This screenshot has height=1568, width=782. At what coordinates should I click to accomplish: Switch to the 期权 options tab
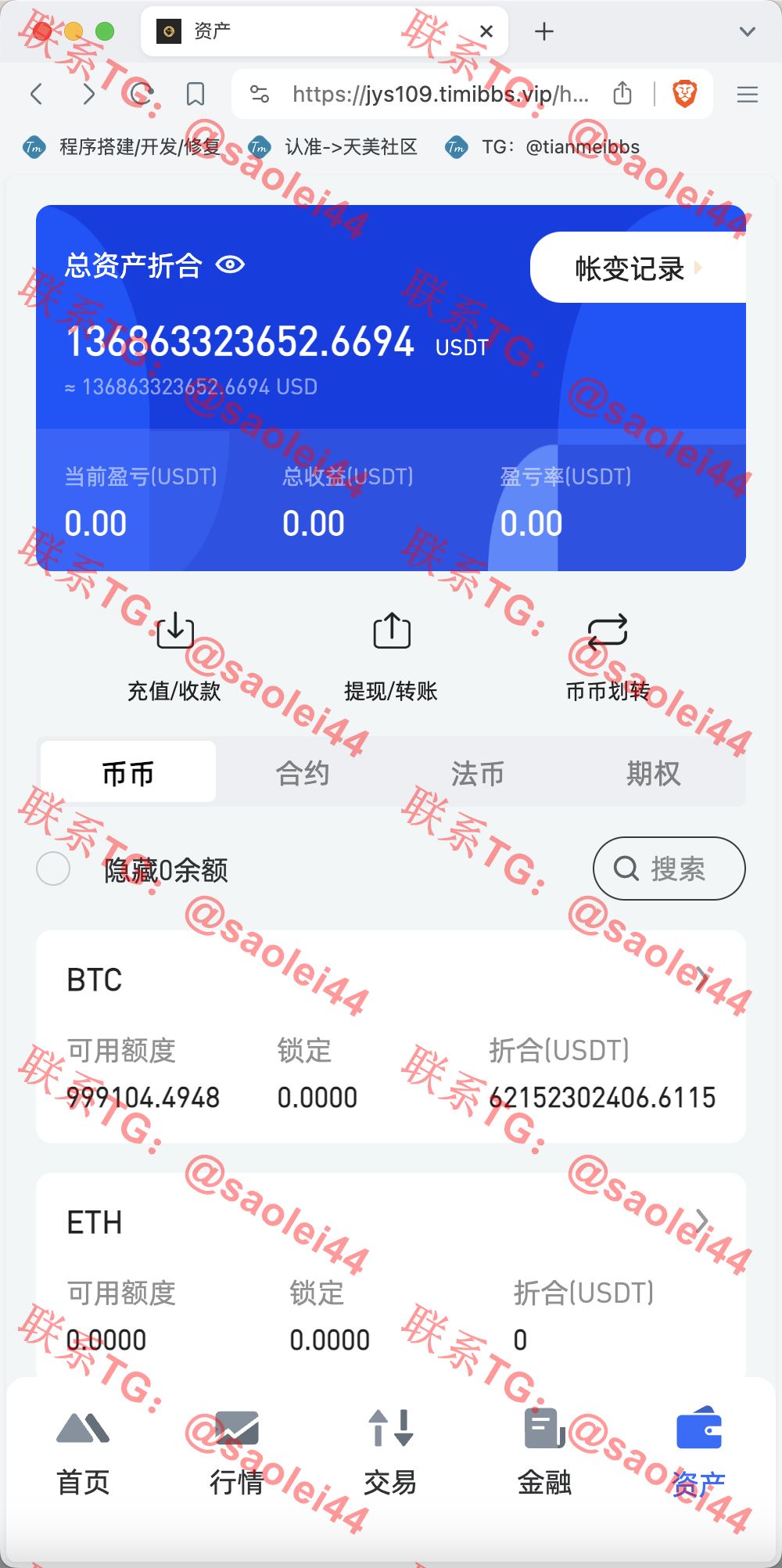[653, 772]
